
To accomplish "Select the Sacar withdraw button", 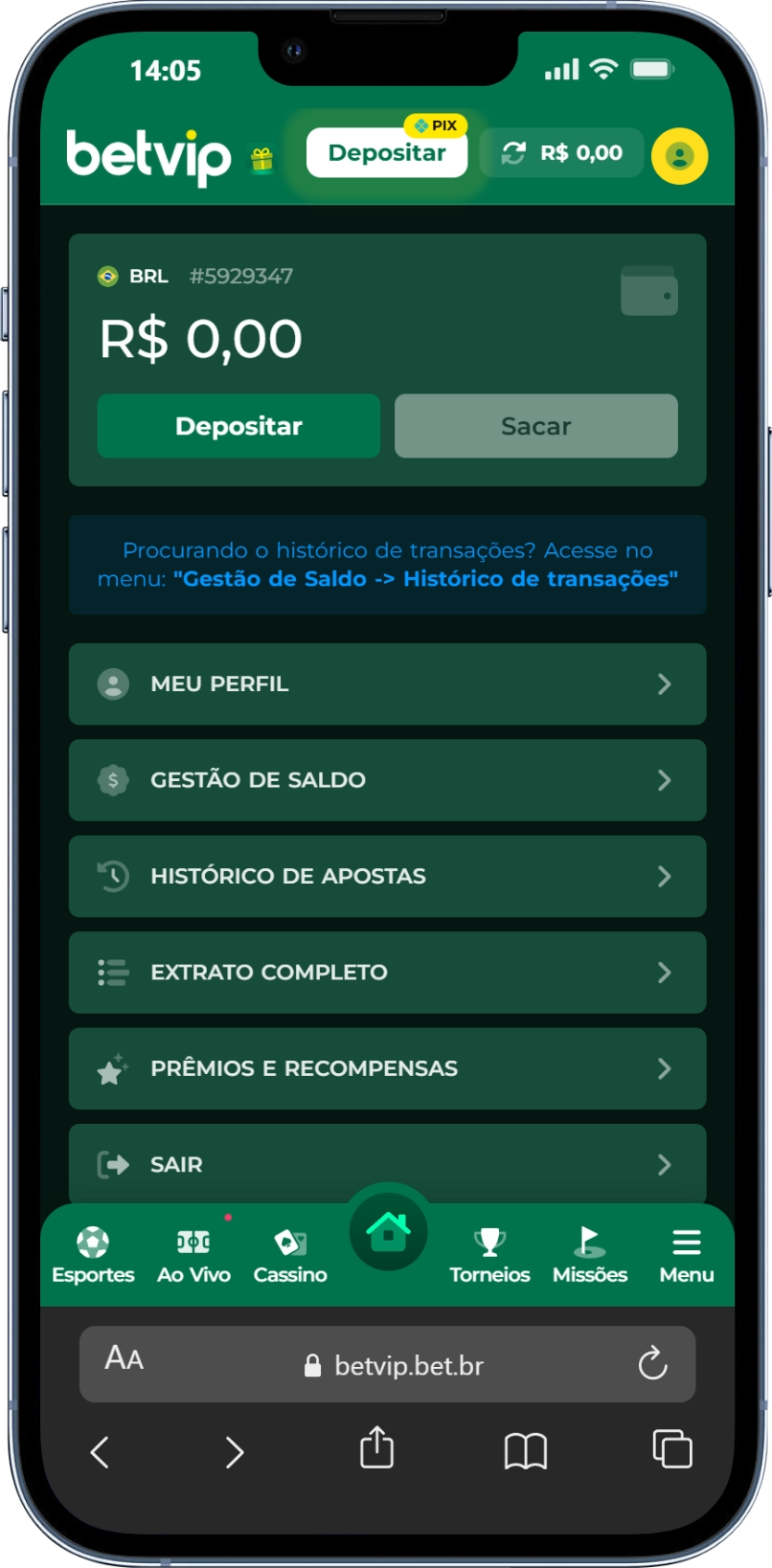I will pyautogui.click(x=535, y=426).
